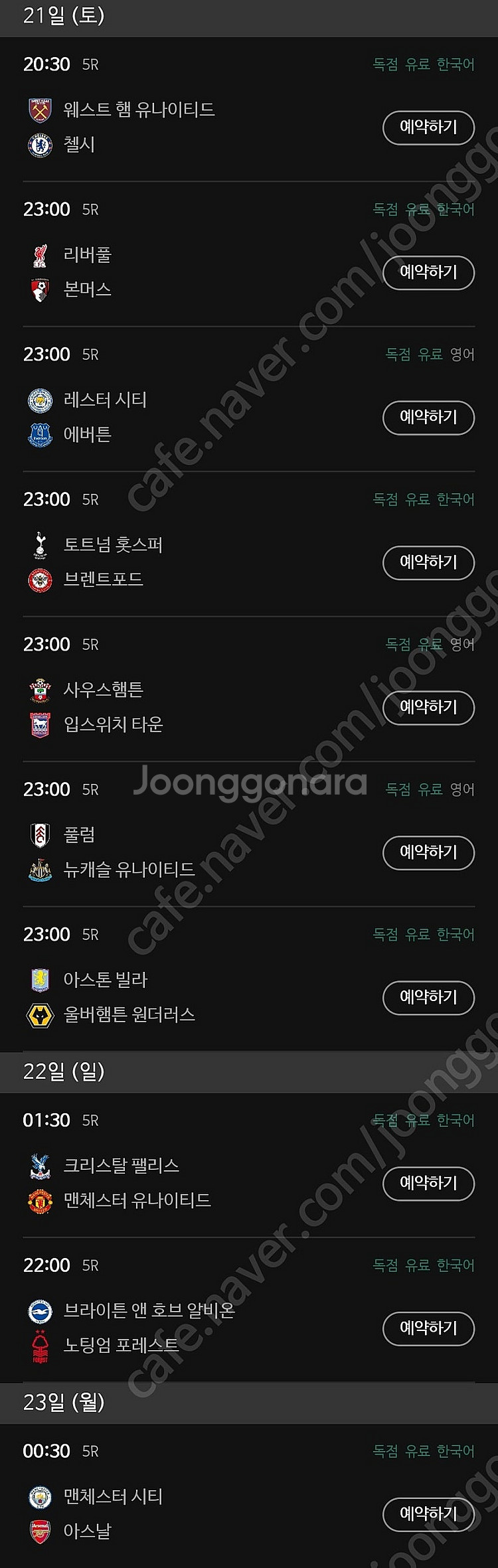Tap 예약하기 for 맨체스터 시티 vs 아스날
The width and height of the screenshot is (498, 1568).
[428, 1514]
